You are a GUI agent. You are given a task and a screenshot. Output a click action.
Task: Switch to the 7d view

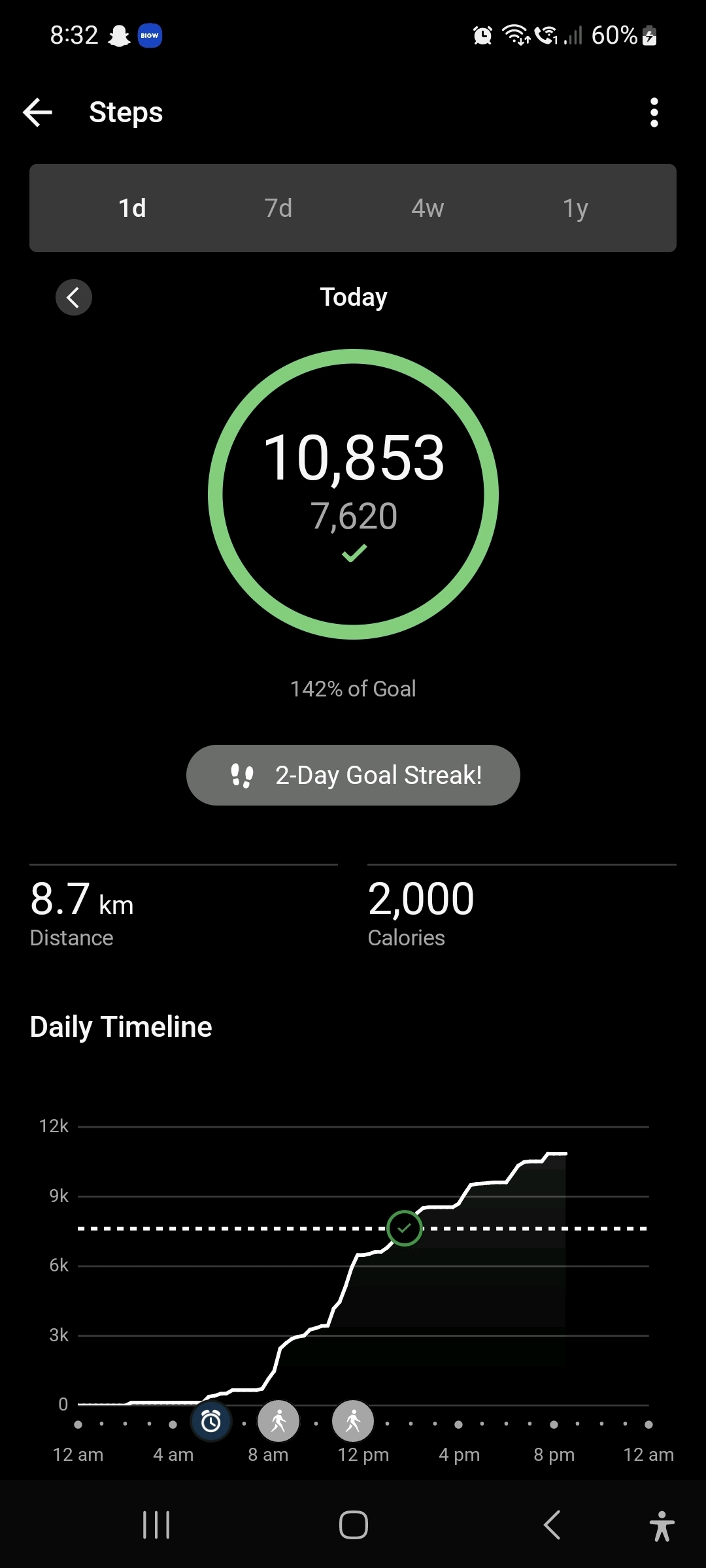278,208
